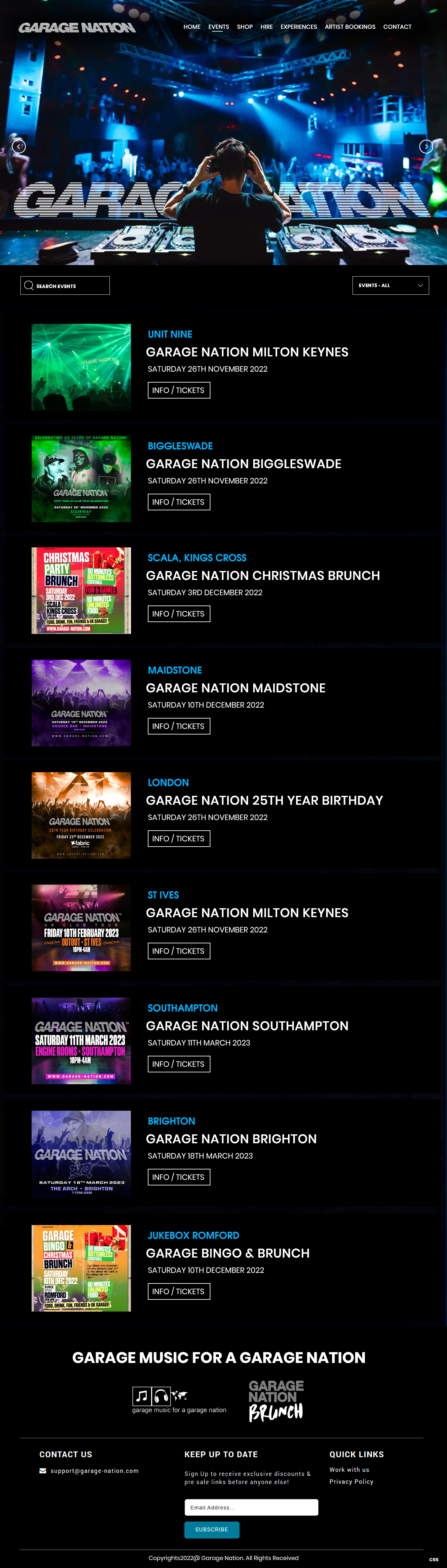Tap the Search Events field
Viewport: 447px width, 1568px height.
65,285
